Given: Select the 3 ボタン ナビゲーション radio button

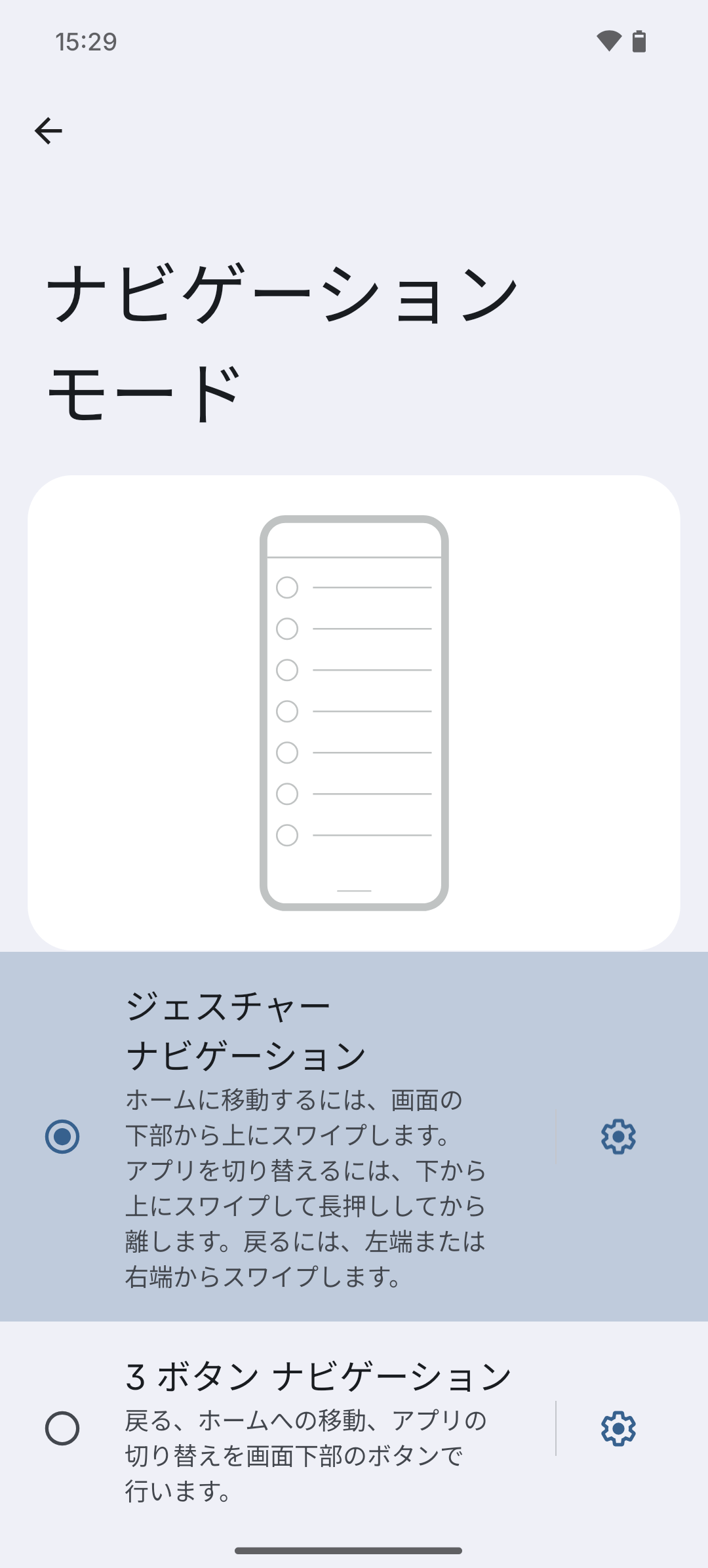Looking at the screenshot, I should coord(62,1428).
